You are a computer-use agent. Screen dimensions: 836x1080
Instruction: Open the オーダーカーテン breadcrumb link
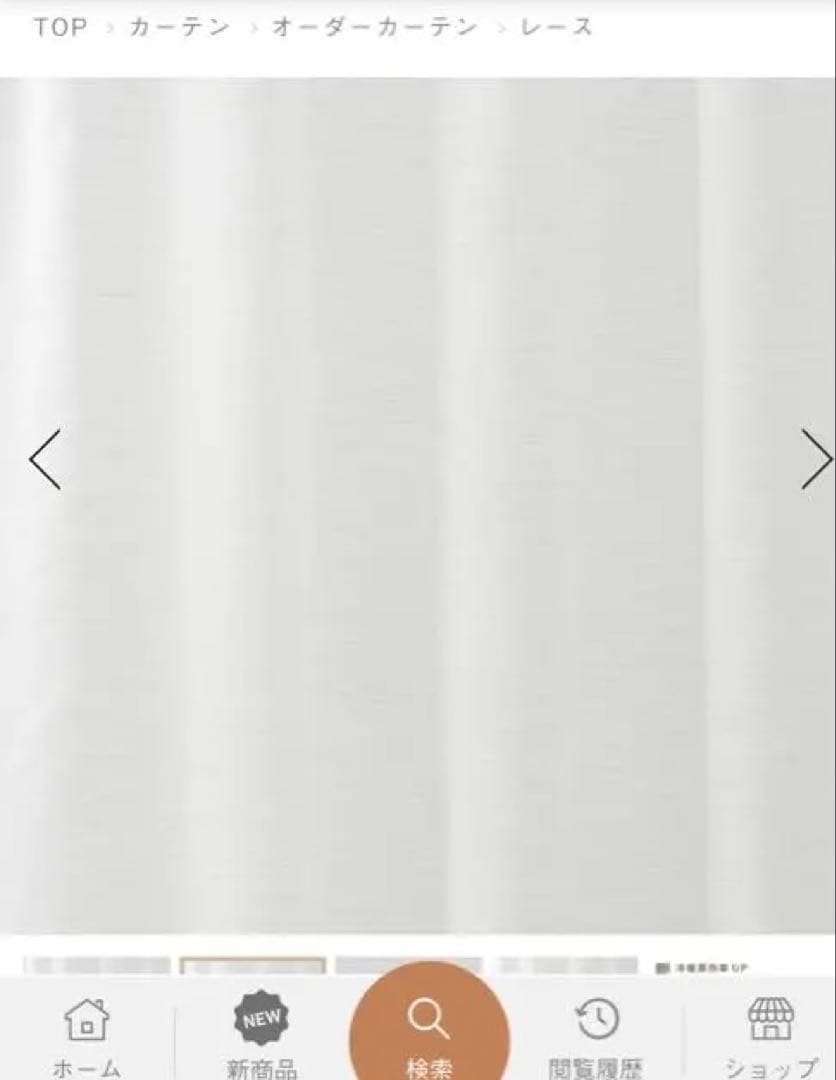click(375, 27)
